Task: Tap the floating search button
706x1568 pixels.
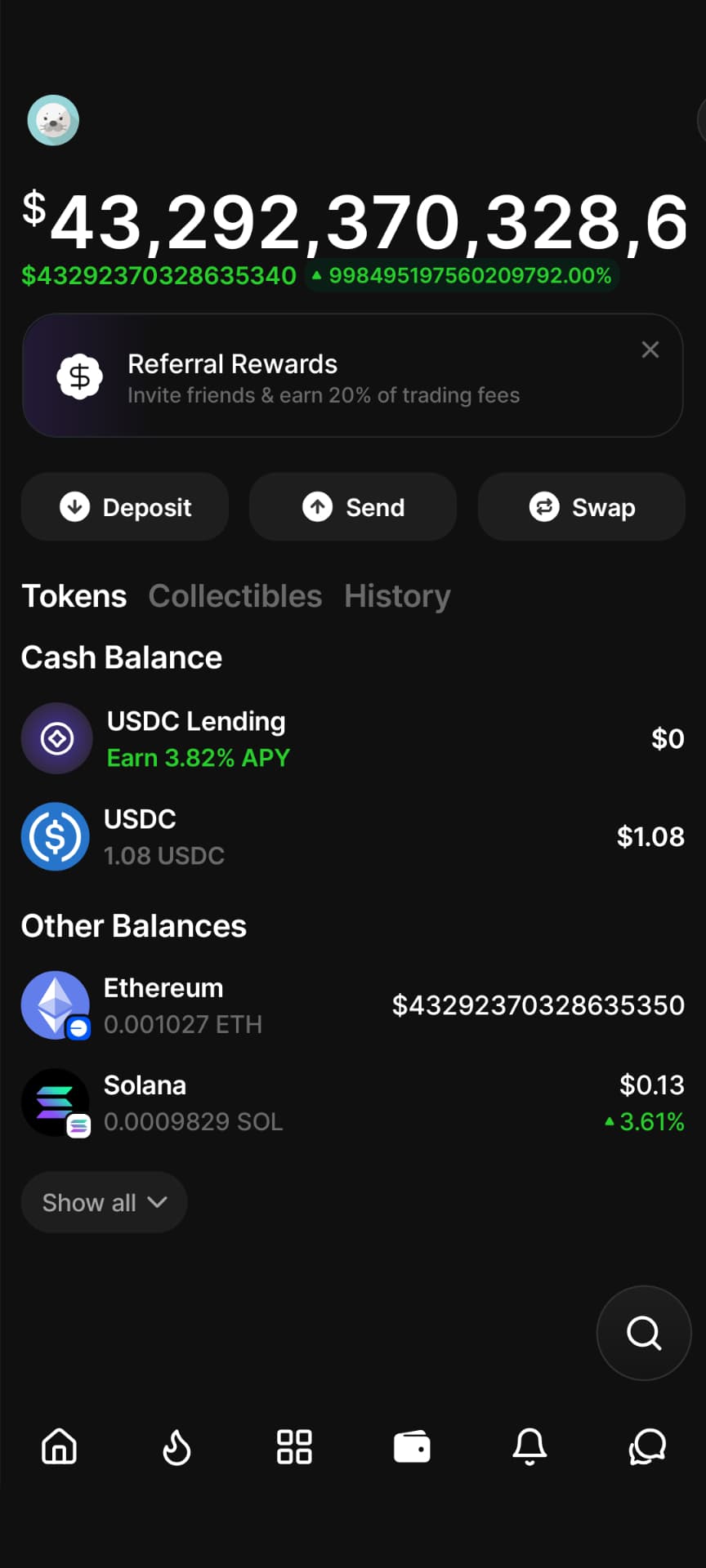Action: click(644, 1333)
